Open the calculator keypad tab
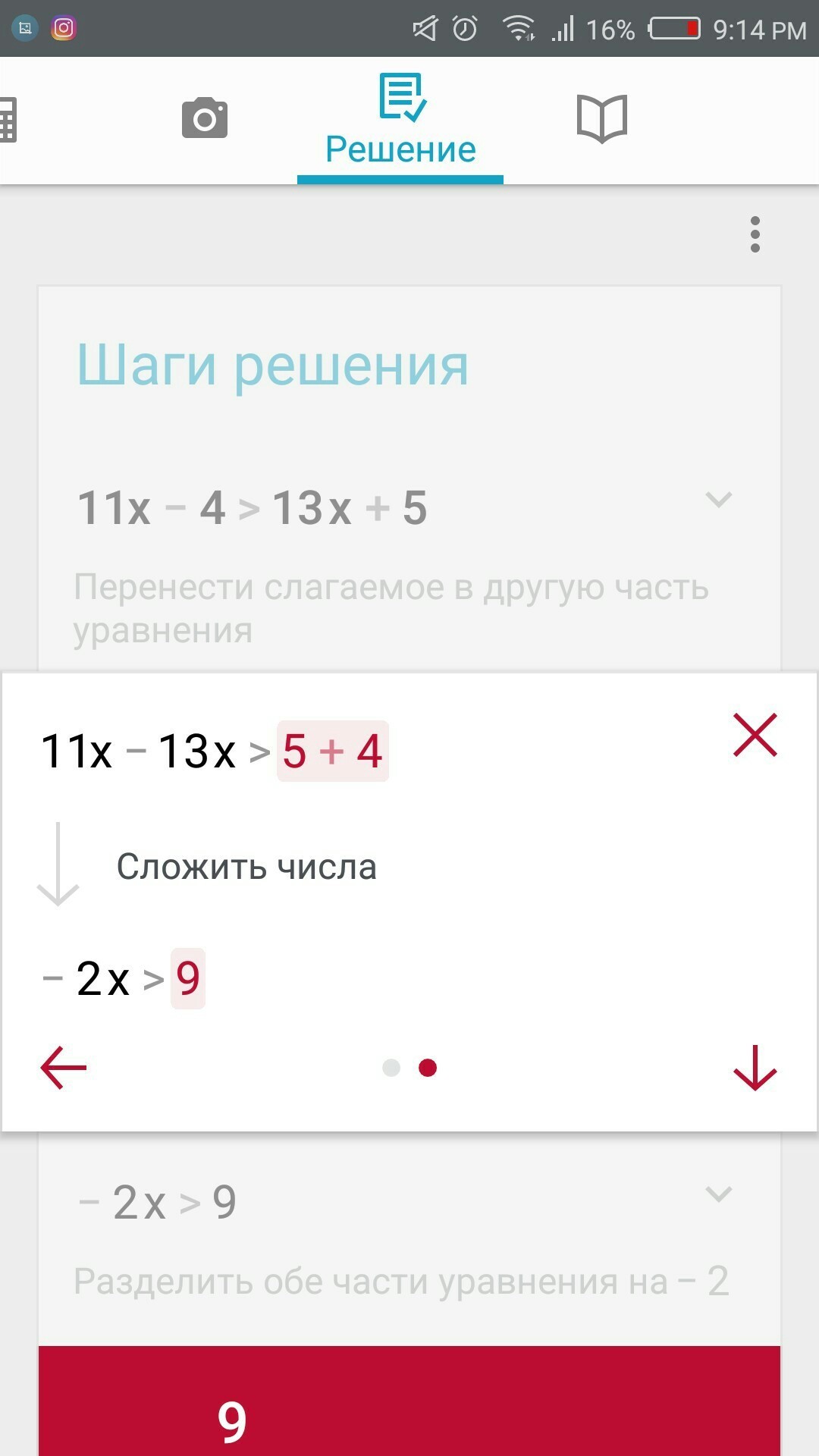This screenshot has width=819, height=1456. 8,119
